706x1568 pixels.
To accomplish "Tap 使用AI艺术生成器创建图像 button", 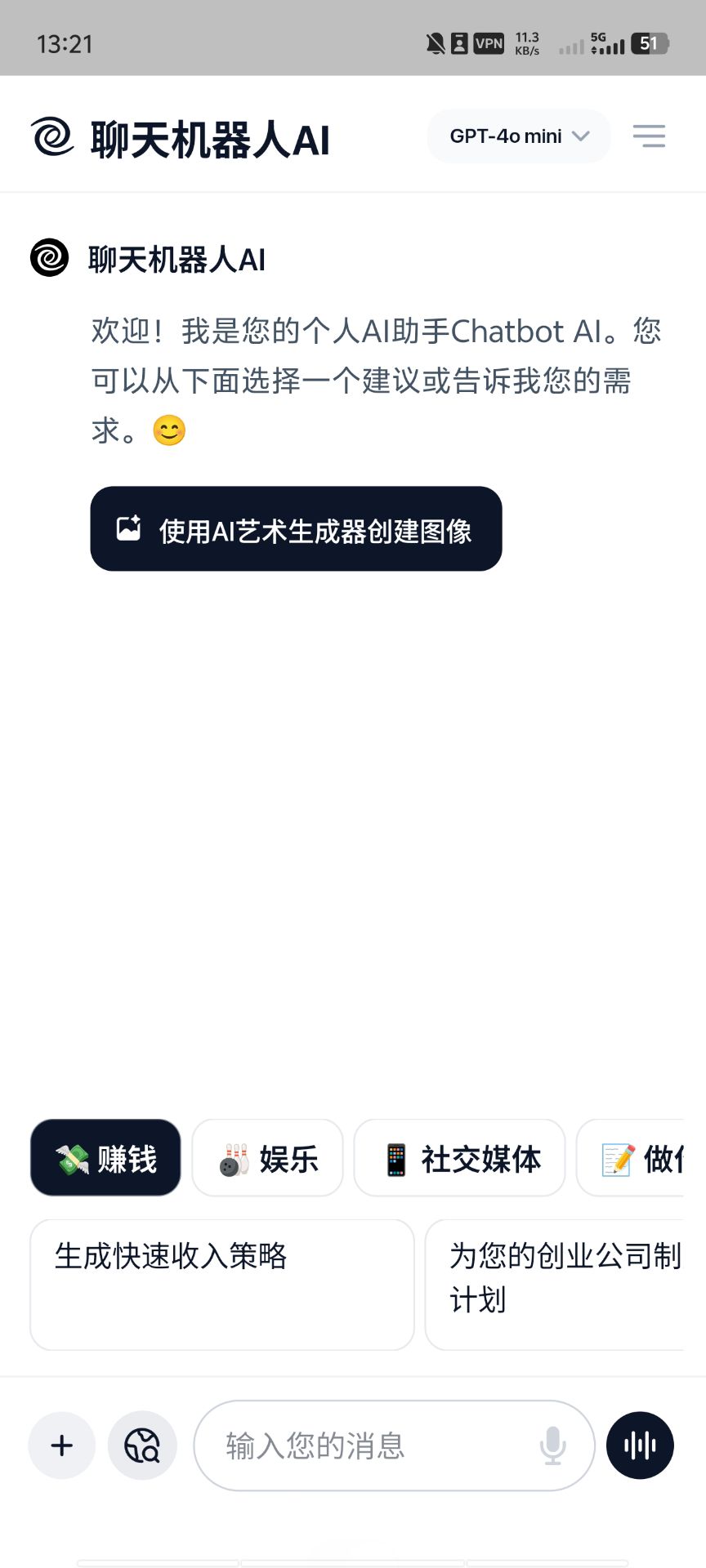I will click(x=296, y=529).
